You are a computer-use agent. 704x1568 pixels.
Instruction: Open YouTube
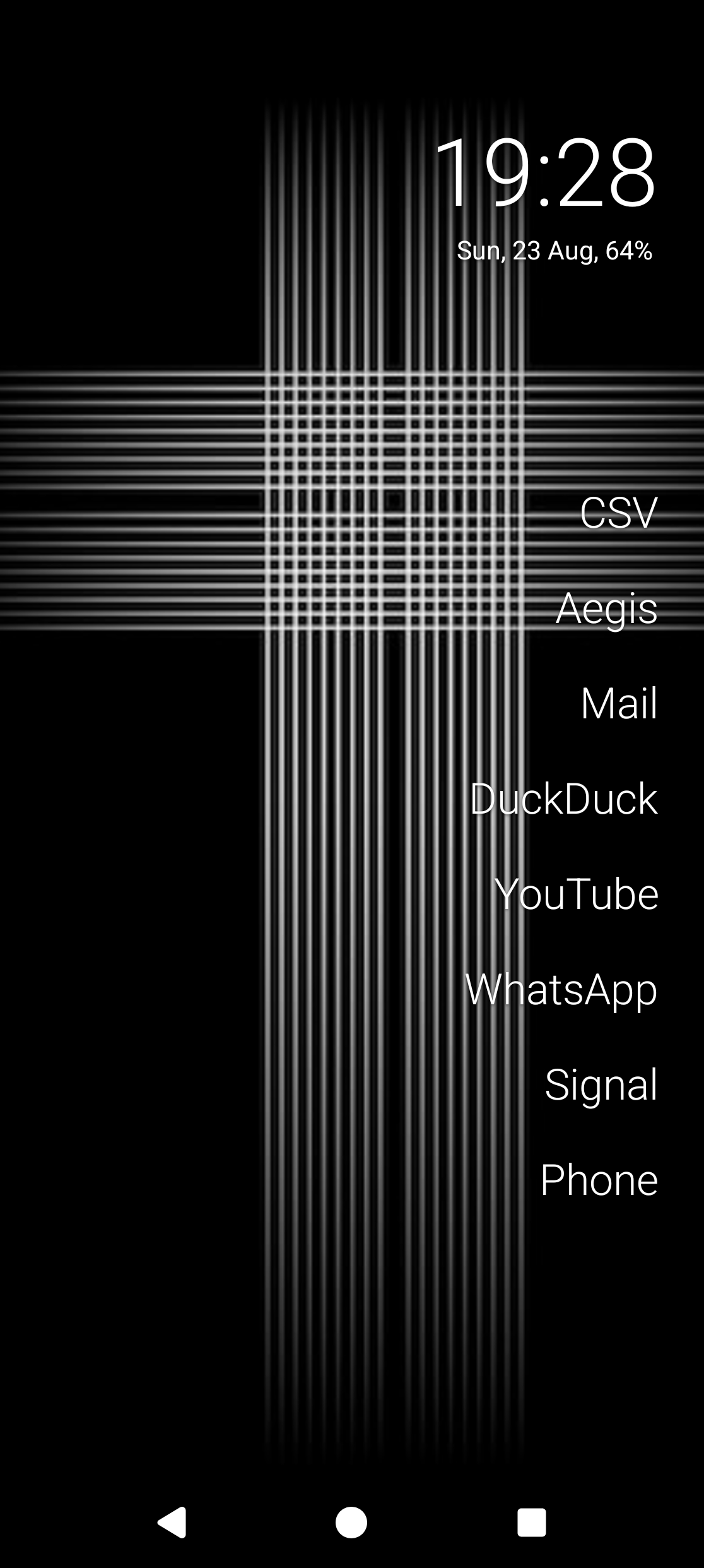576,894
